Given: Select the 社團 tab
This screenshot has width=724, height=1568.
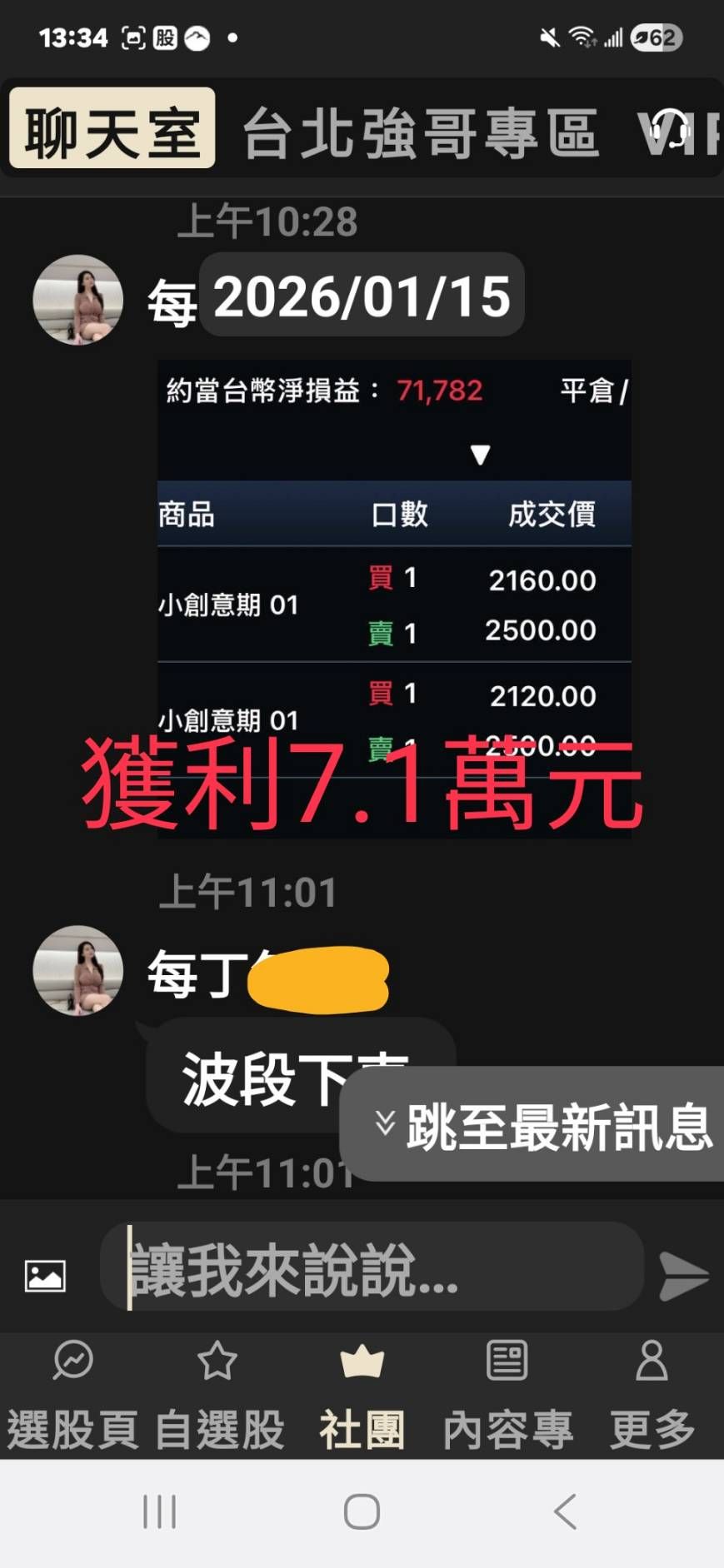Looking at the screenshot, I should tap(362, 1394).
